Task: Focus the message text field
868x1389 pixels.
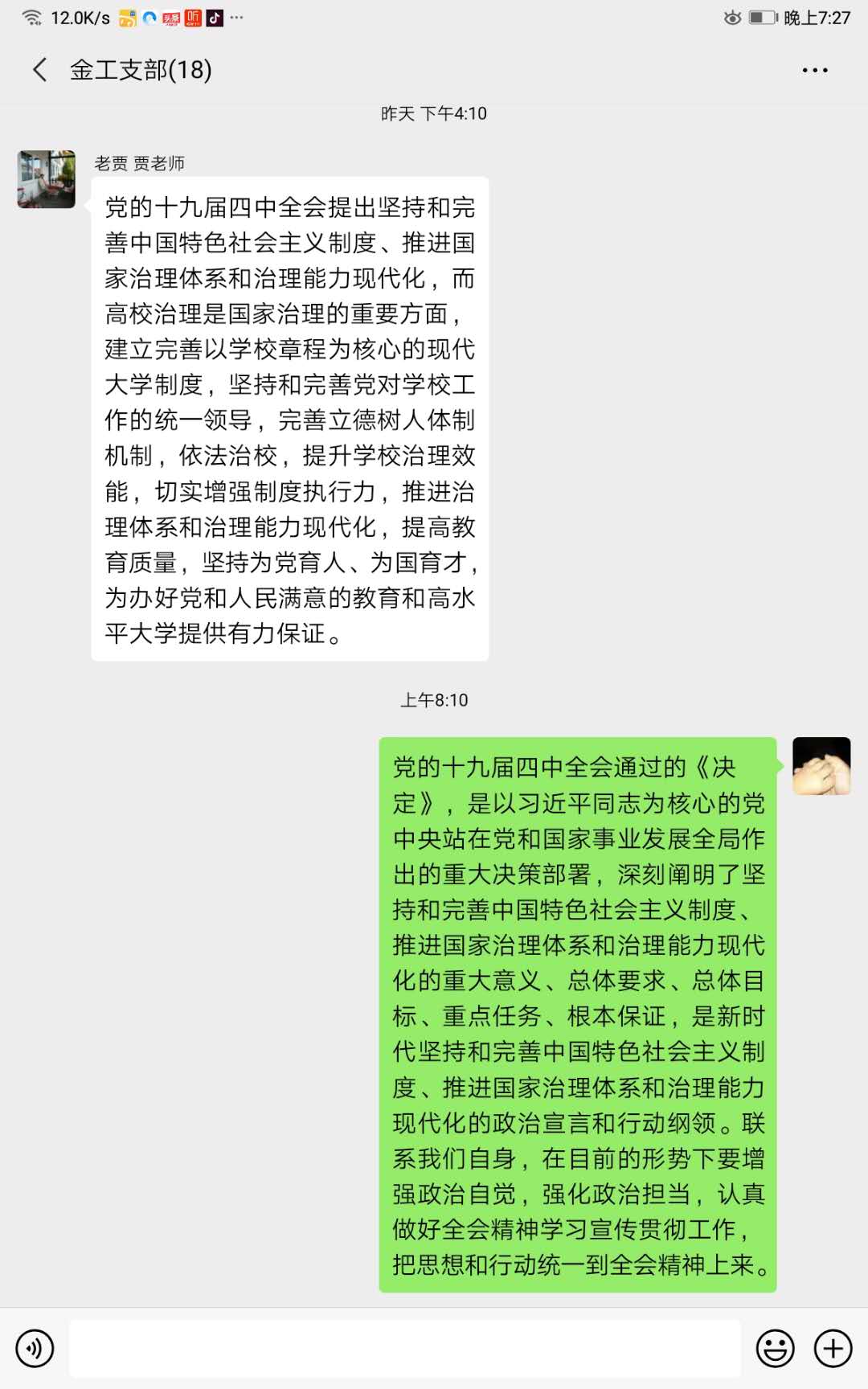Action: pos(404,1348)
